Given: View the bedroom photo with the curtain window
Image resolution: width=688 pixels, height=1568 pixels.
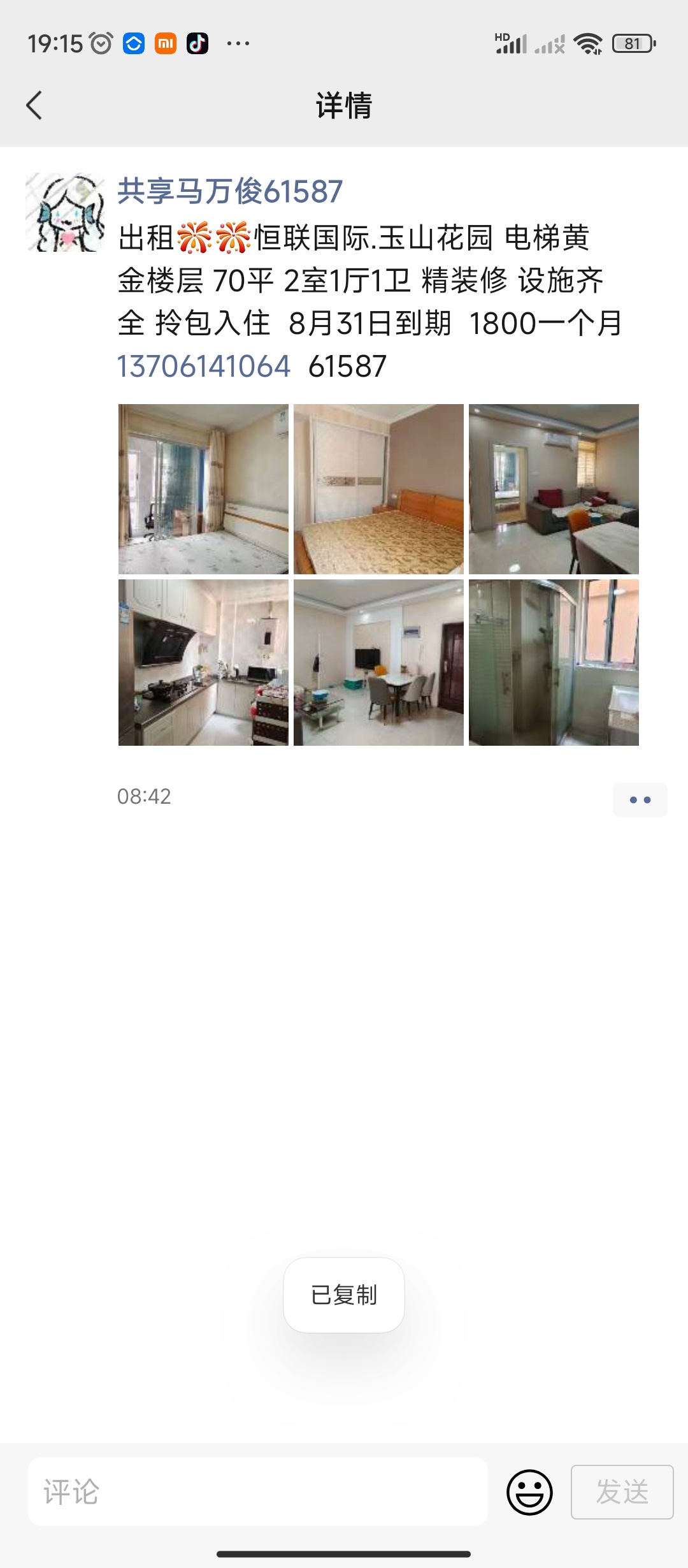Looking at the screenshot, I should [203, 489].
